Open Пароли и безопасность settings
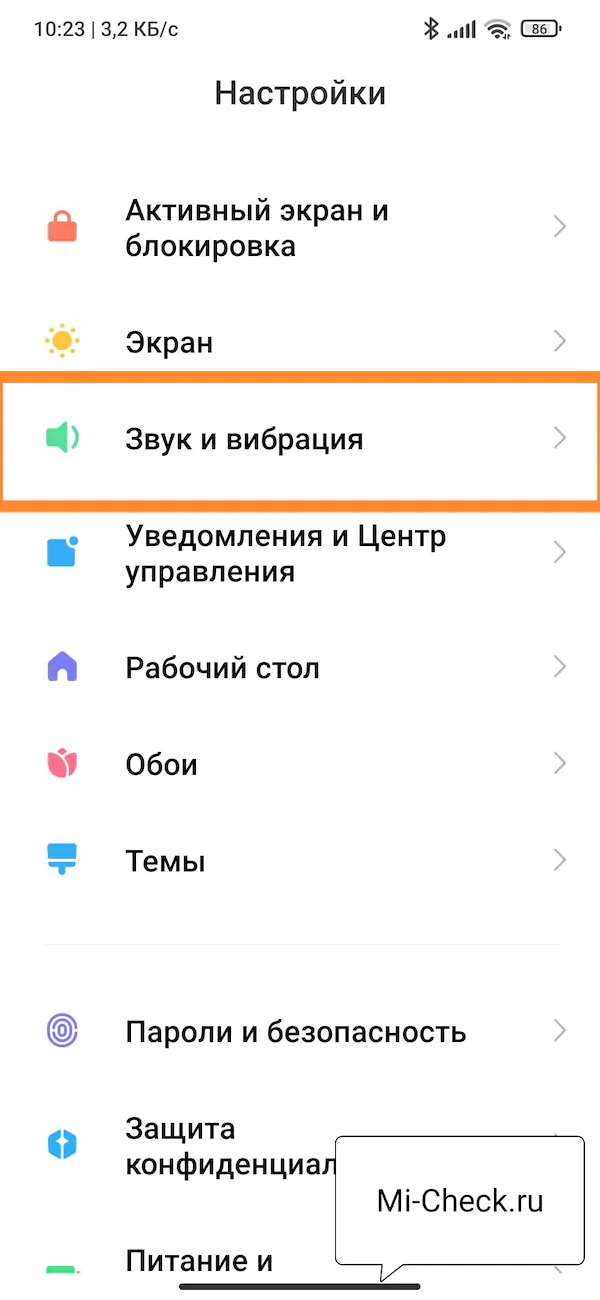The width and height of the screenshot is (600, 1300). (300, 1030)
